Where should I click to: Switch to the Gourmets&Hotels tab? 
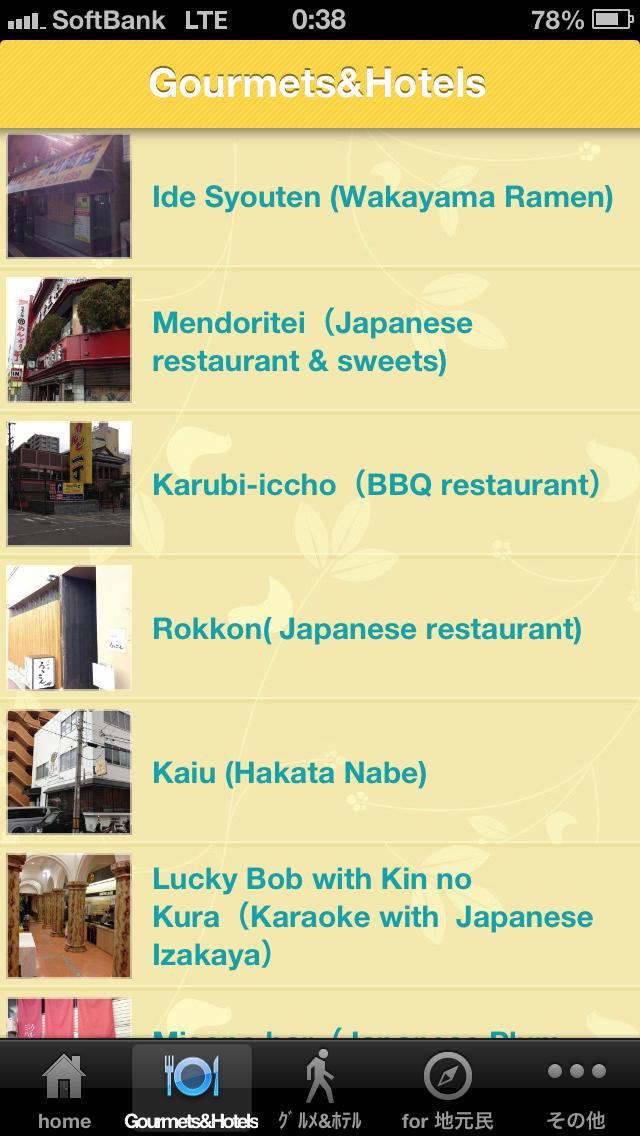click(x=192, y=1090)
